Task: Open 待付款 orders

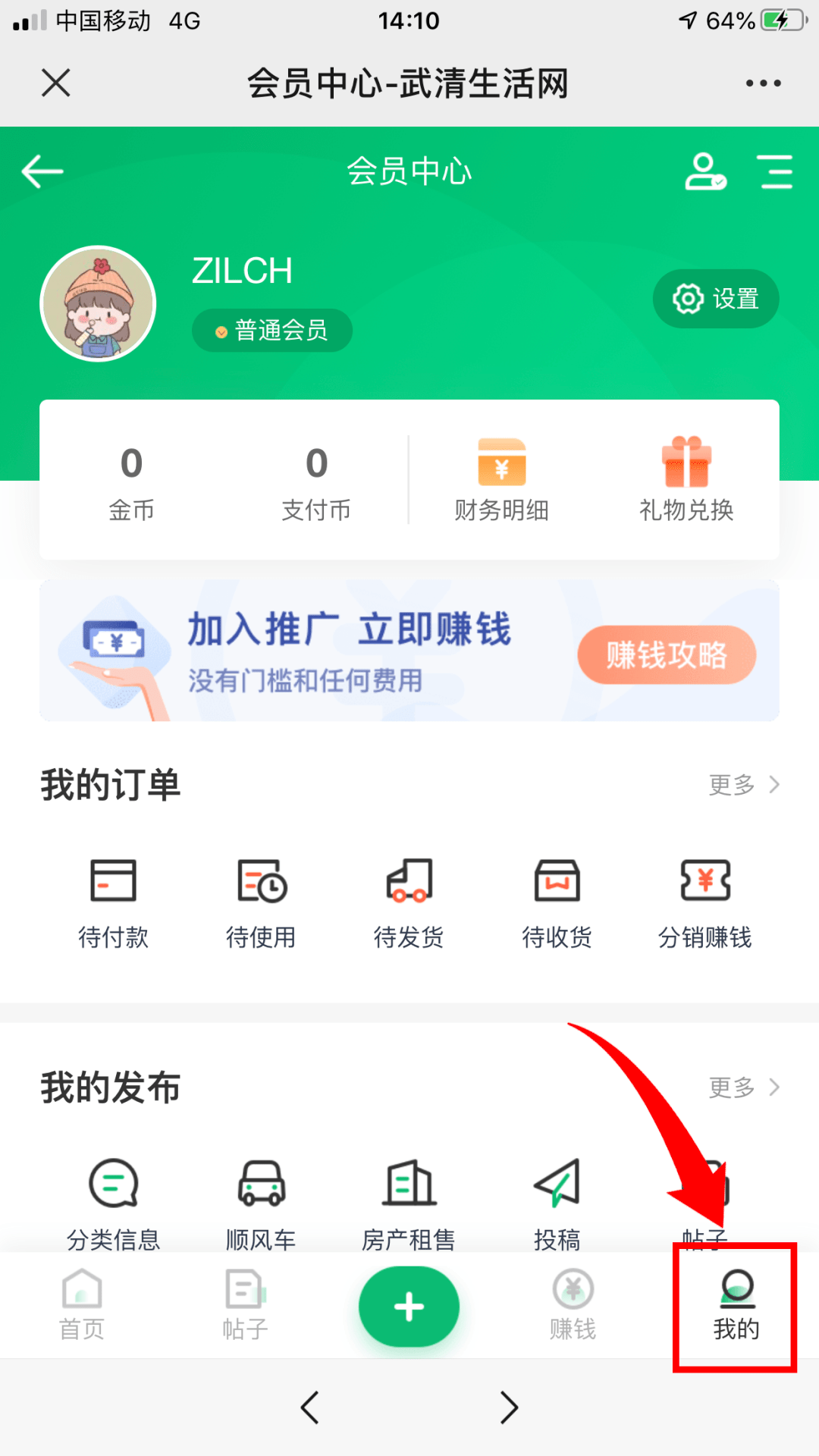Action: pyautogui.click(x=114, y=904)
